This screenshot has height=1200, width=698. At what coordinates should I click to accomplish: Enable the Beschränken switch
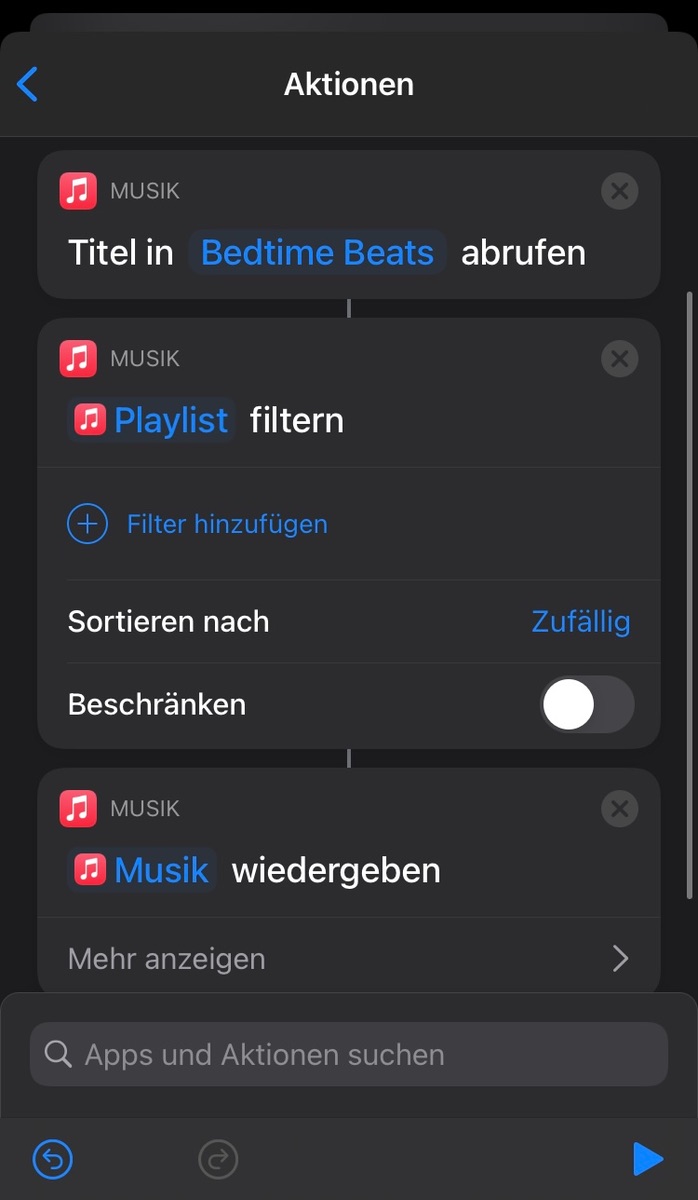tap(587, 705)
